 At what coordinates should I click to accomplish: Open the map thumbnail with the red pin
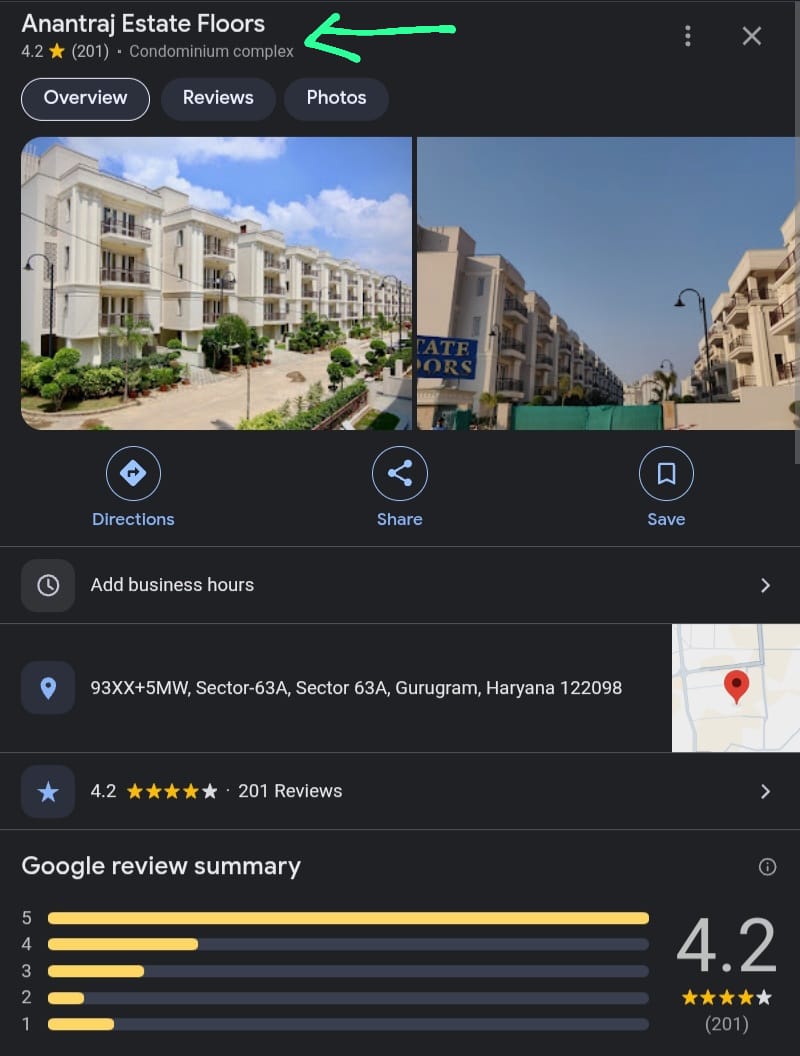pos(735,688)
